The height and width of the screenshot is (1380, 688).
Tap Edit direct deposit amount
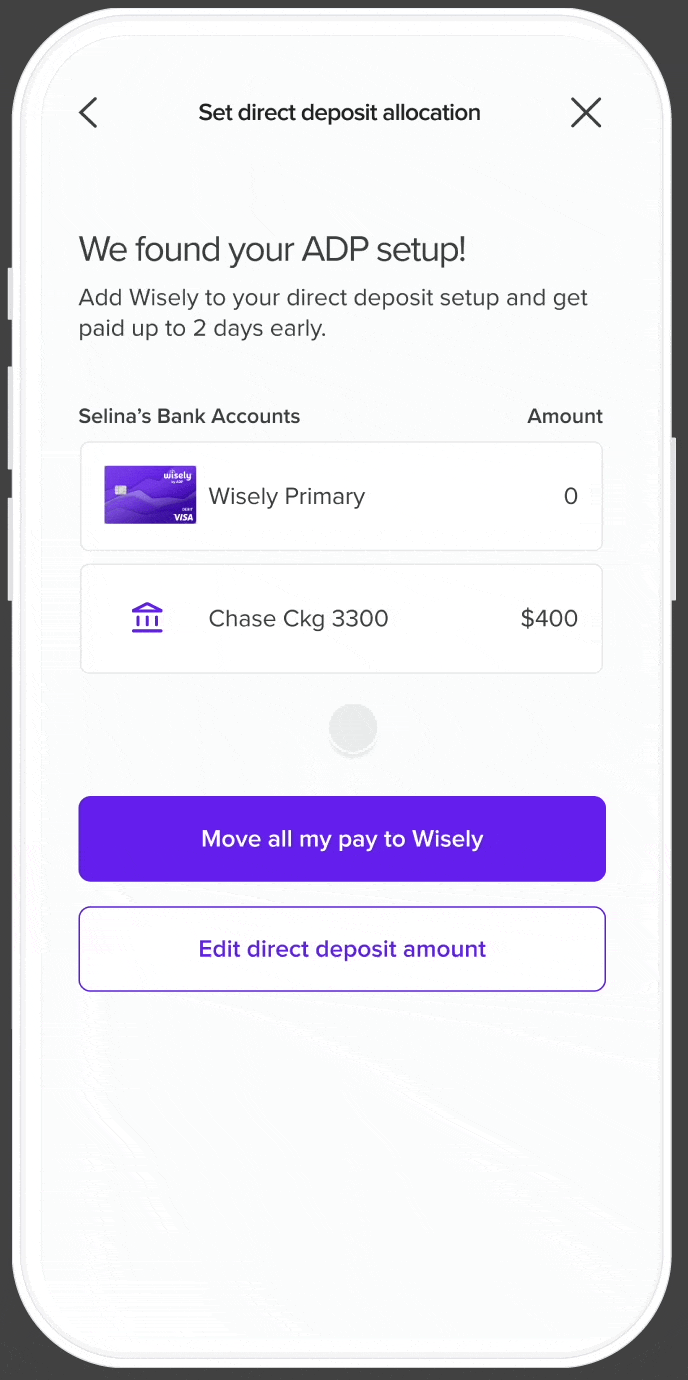click(342, 949)
